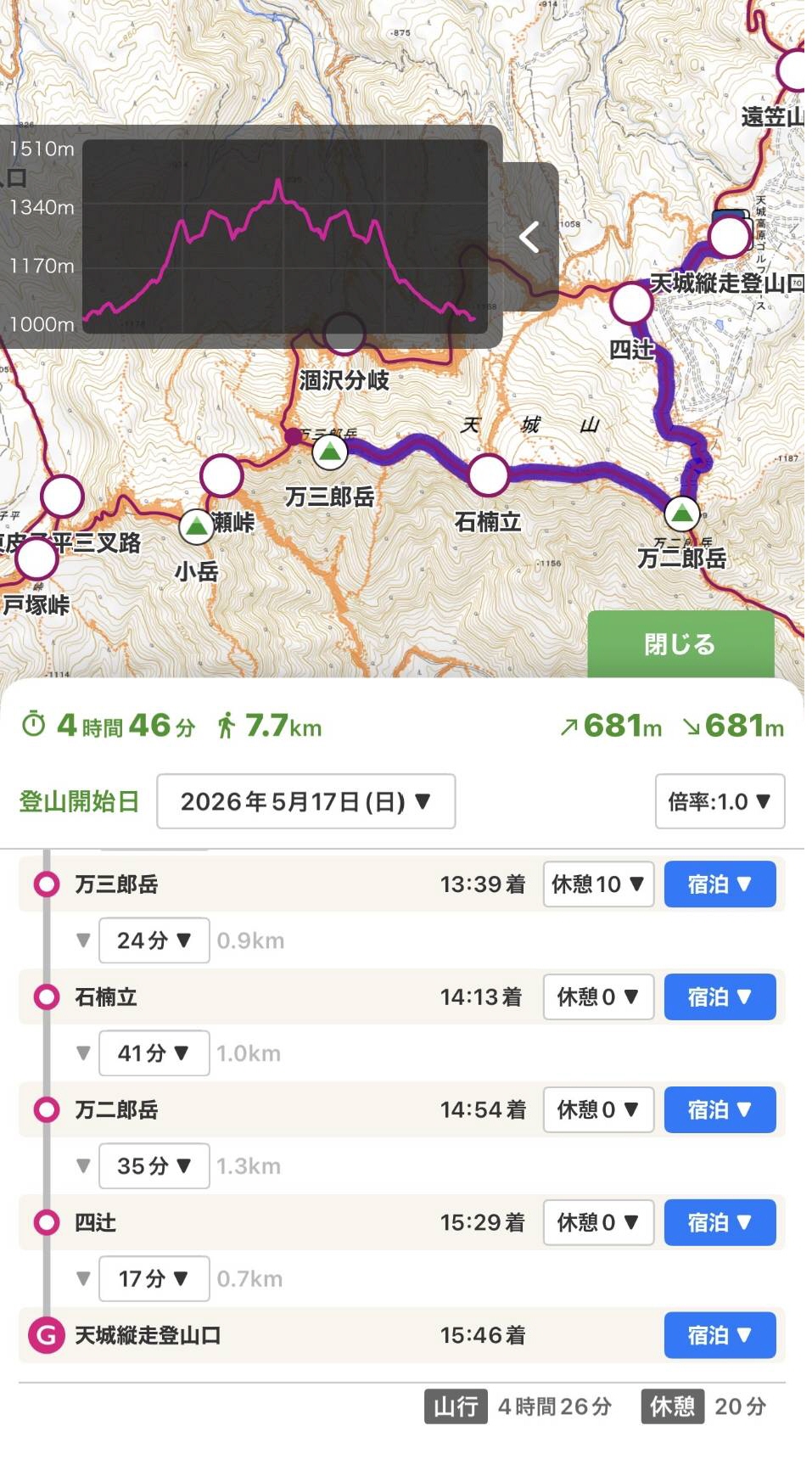Image resolution: width=812 pixels, height=1482 pixels.
Task: Open the 登山開始日 date dropdown
Action: [305, 801]
